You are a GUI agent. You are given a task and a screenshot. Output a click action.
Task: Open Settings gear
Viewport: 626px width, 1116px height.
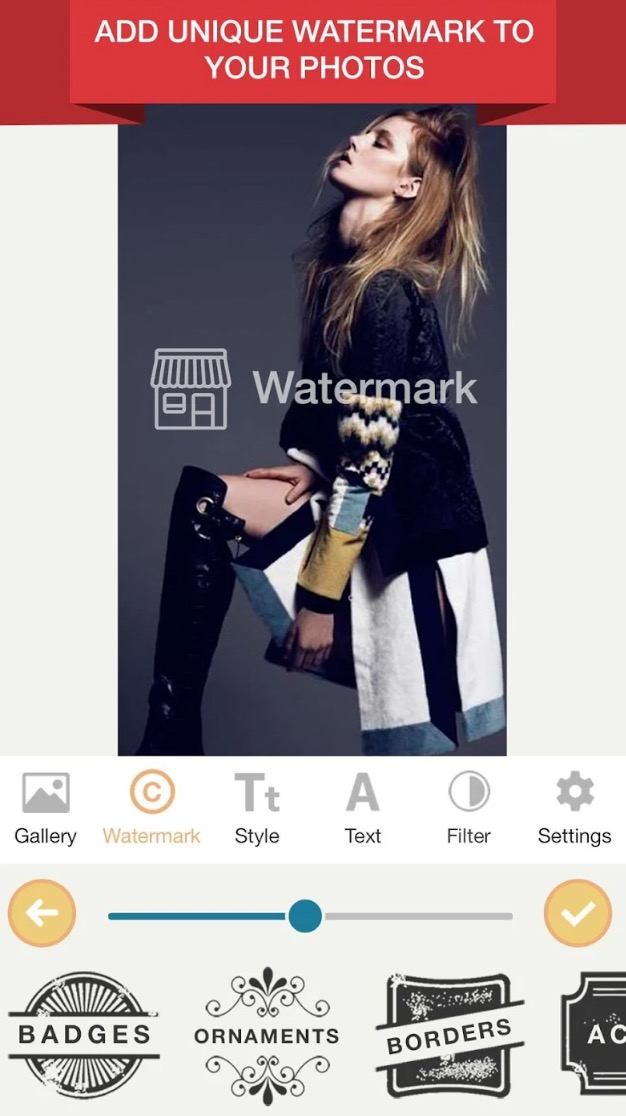574,809
